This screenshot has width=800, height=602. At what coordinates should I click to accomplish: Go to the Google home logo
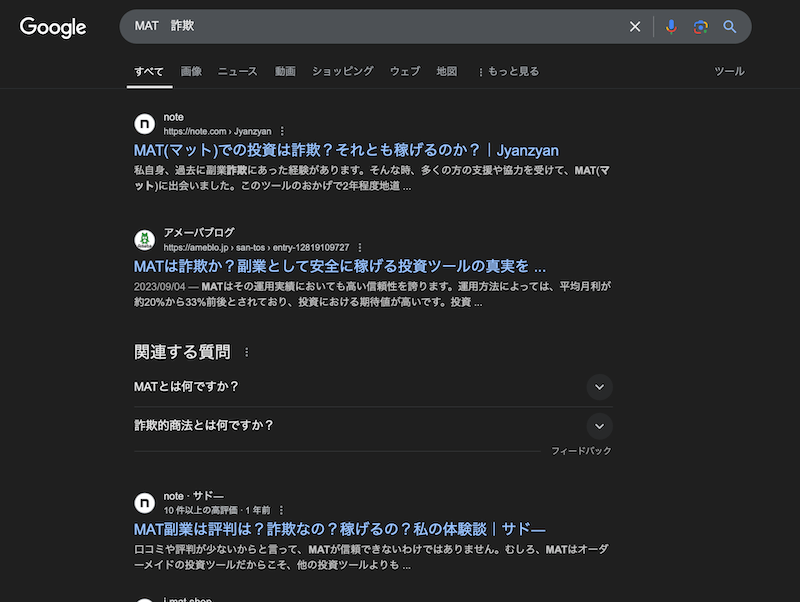pos(53,27)
